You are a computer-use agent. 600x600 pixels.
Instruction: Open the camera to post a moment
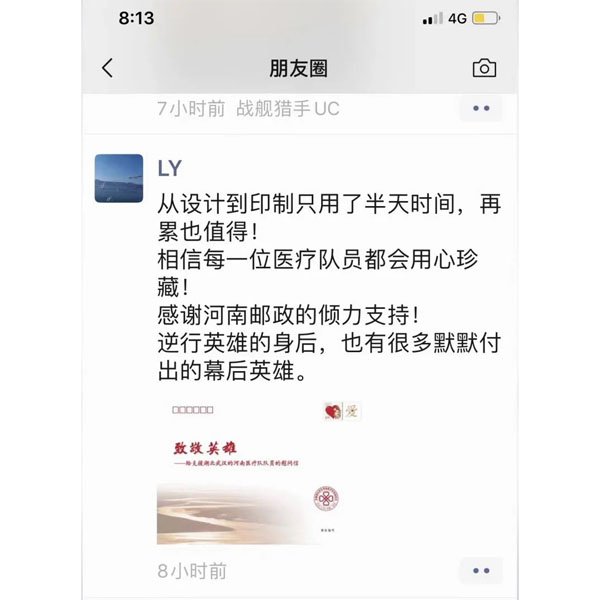[x=484, y=68]
